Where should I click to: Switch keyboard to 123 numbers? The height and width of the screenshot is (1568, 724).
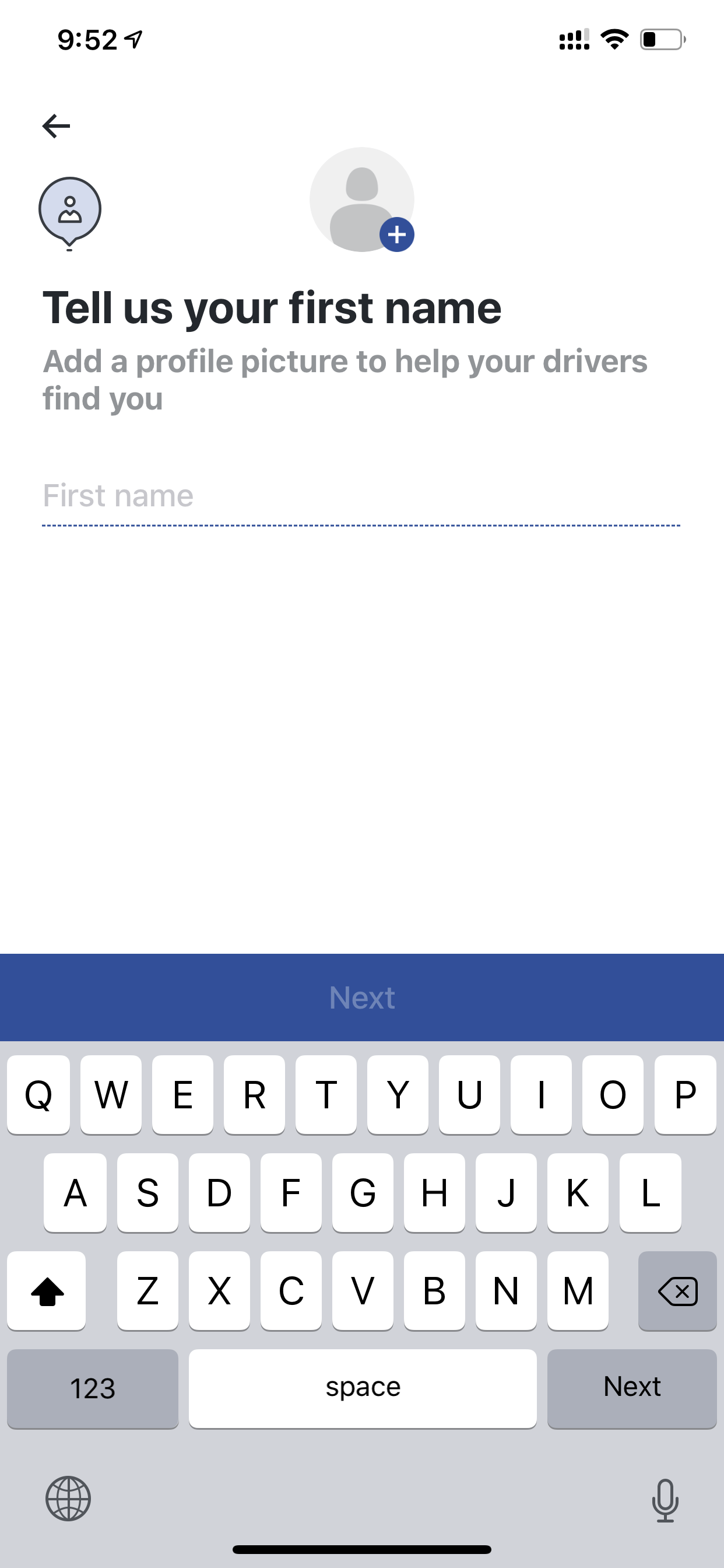pos(93,1388)
